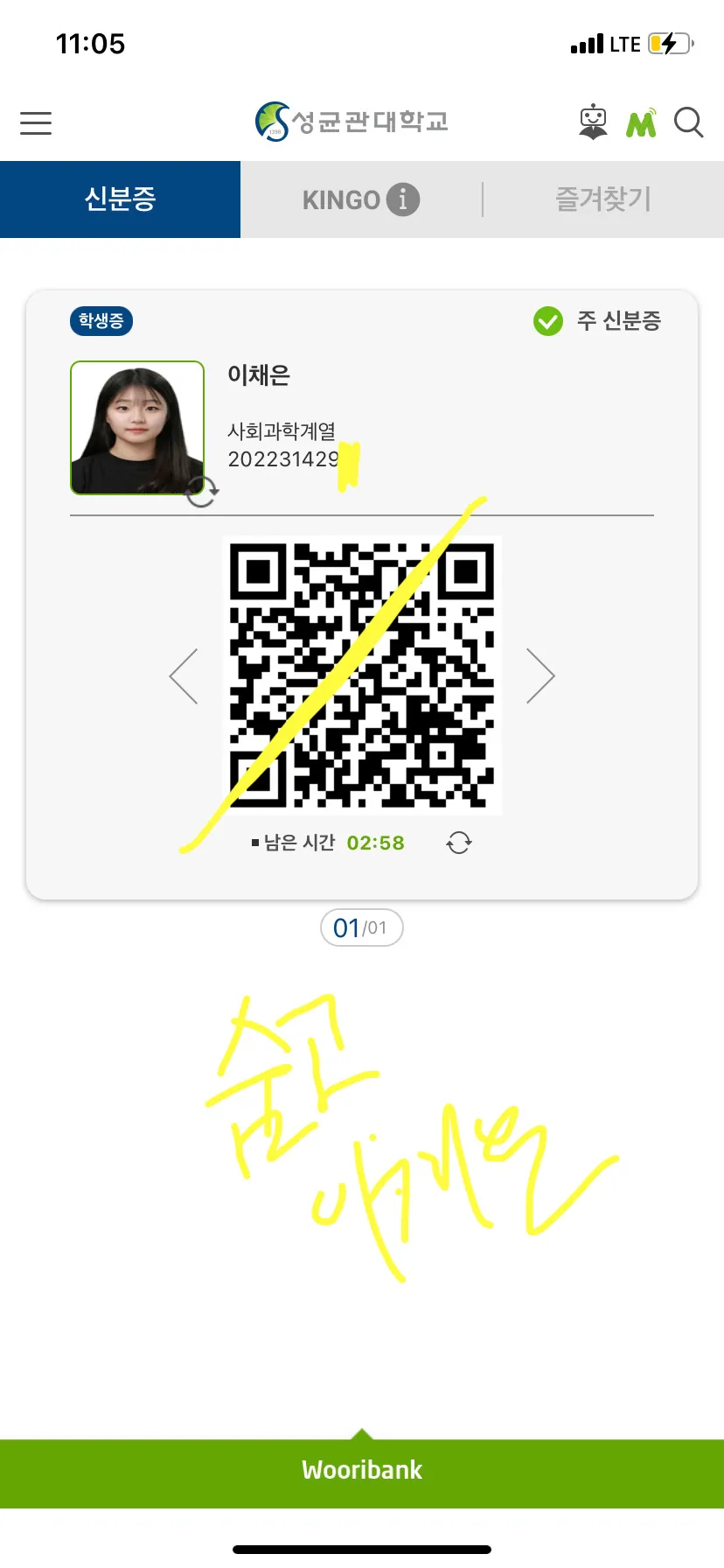Open the hamburger menu

pos(36,122)
